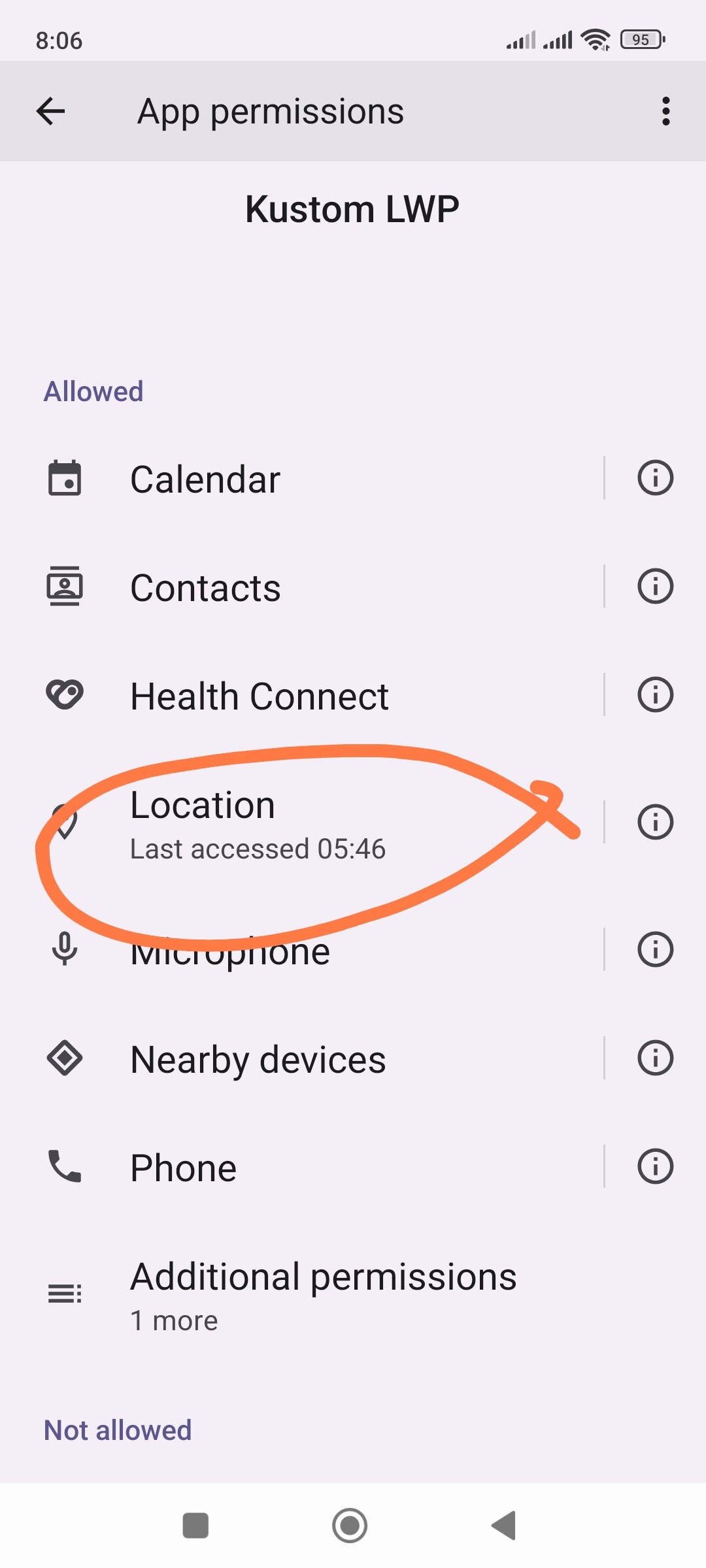Show info for Health Connect
706x1568 pixels.
click(655, 694)
